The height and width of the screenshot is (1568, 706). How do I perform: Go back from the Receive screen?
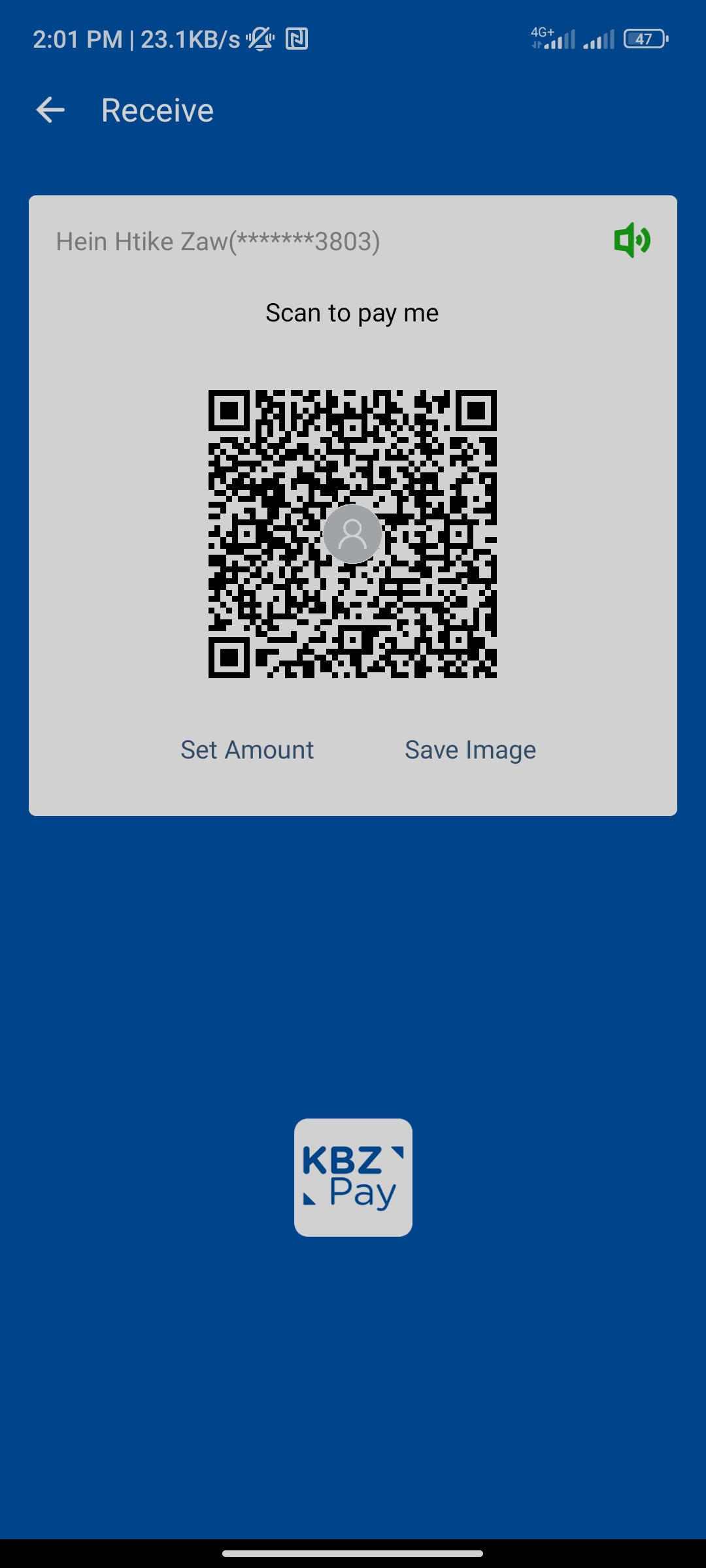(50, 110)
